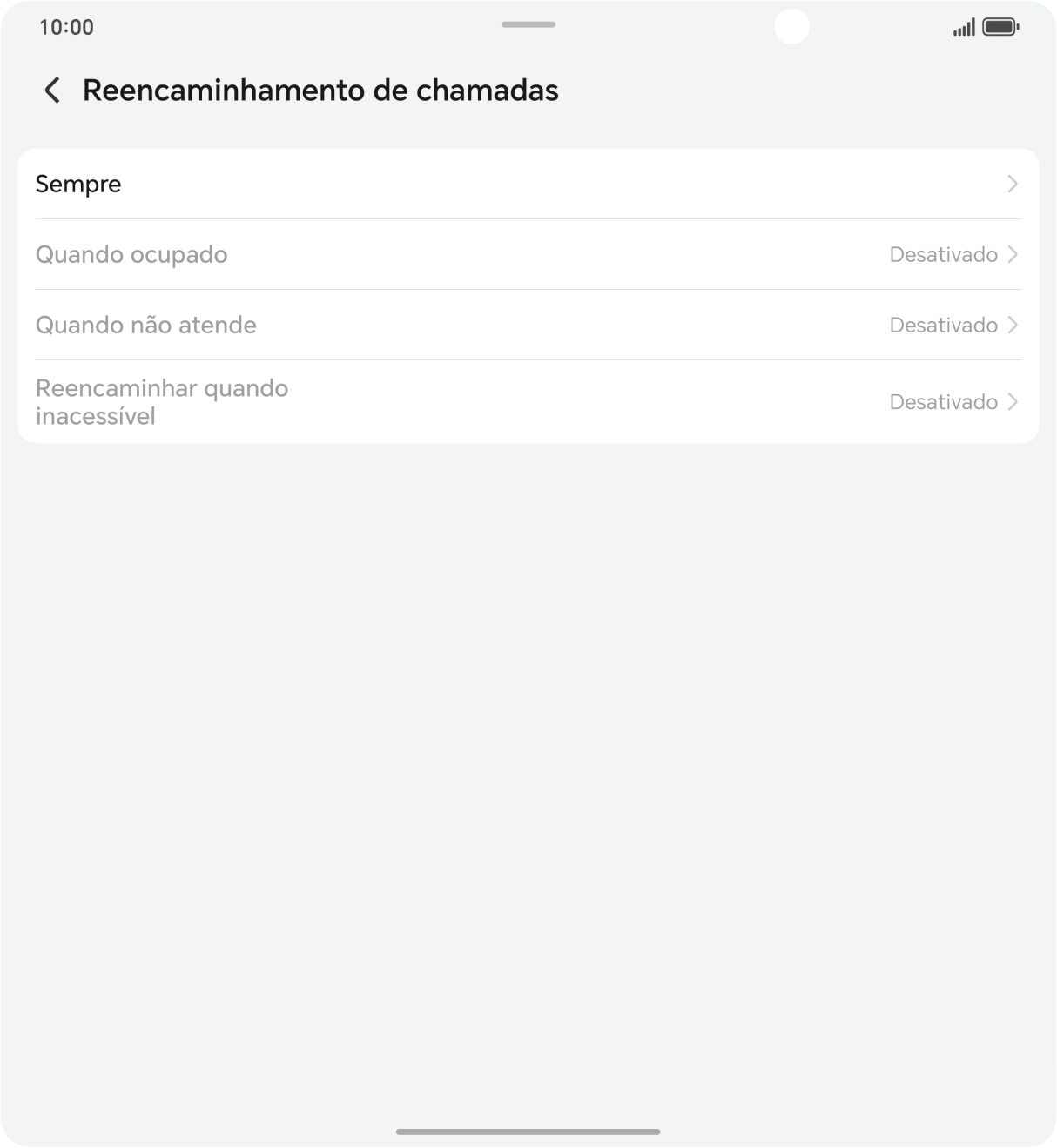Tap the notification shade pull indicator
This screenshot has width=1057, height=1148.
528,25
